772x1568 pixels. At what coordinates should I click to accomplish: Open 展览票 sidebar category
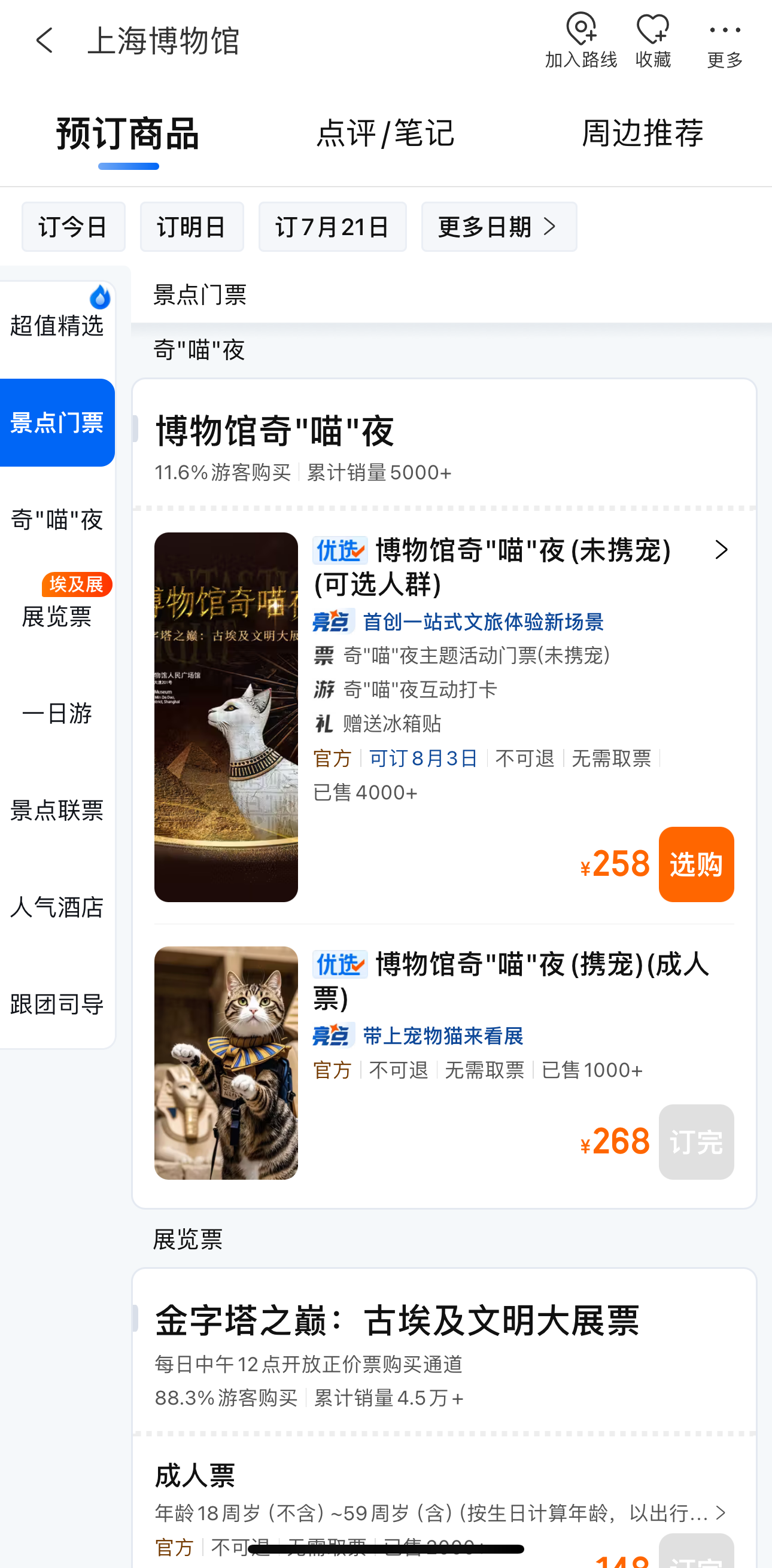[57, 617]
